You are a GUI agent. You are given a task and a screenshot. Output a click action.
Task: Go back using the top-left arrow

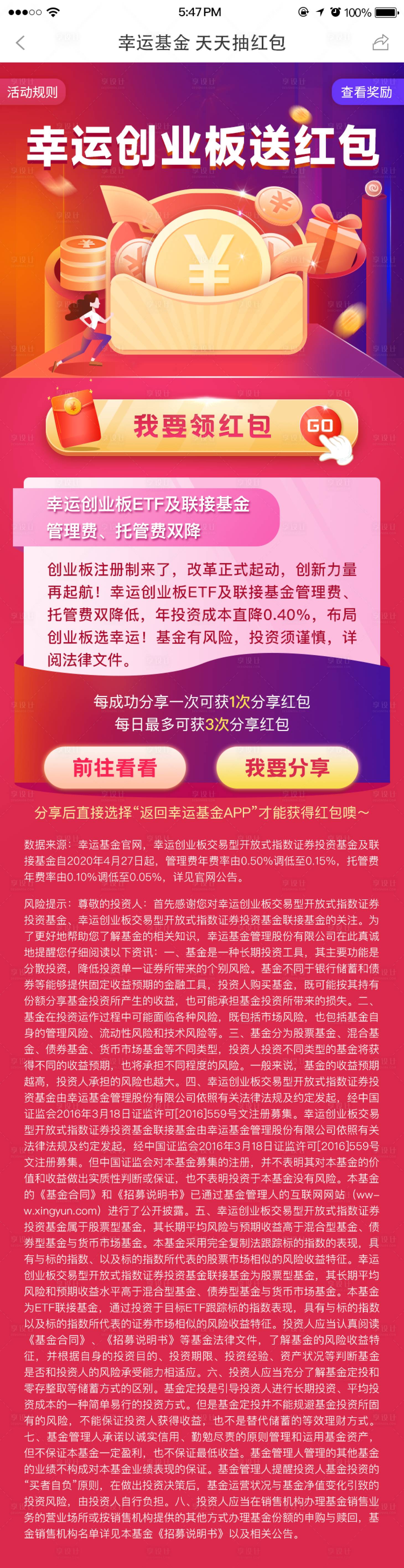(x=20, y=43)
